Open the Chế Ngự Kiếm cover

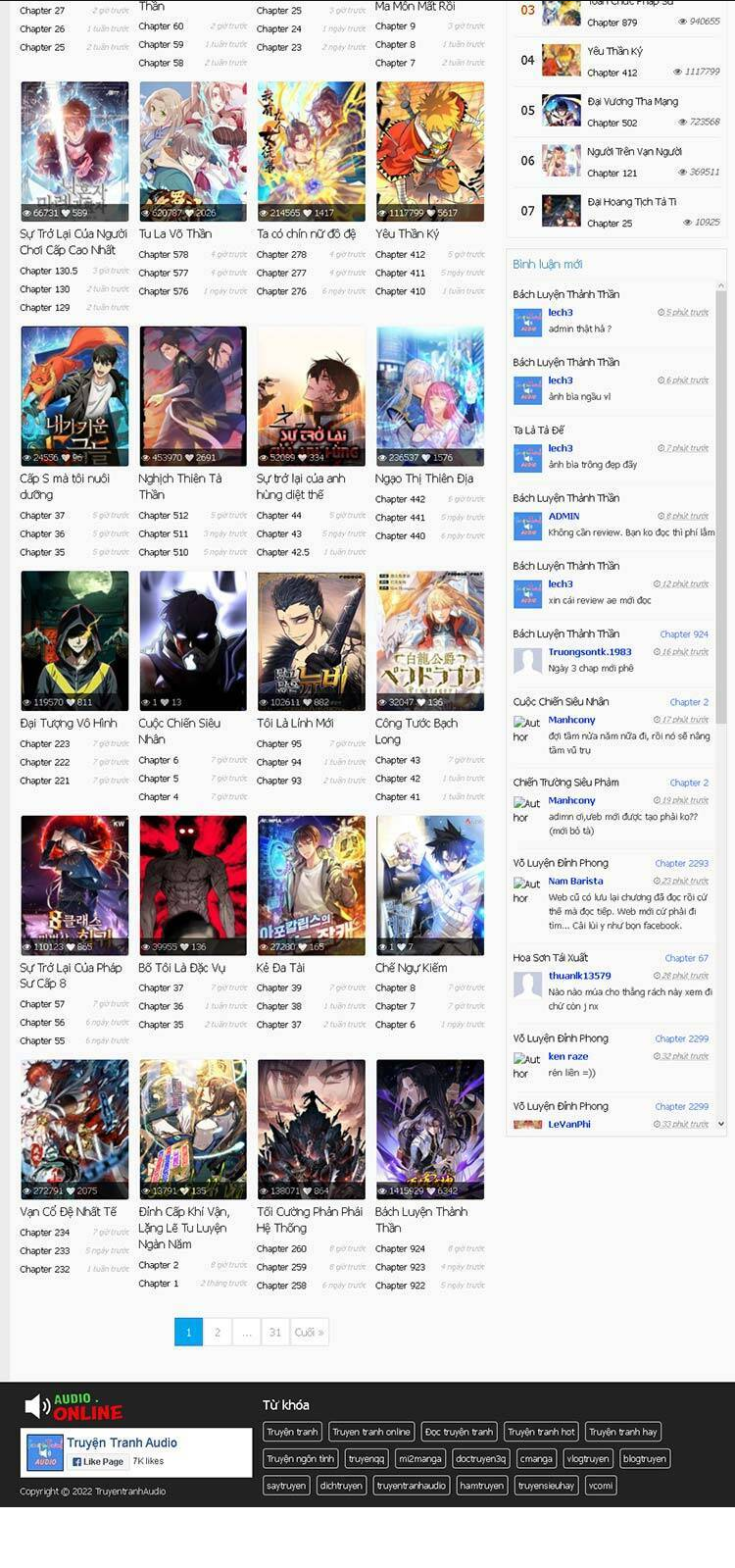429,885
